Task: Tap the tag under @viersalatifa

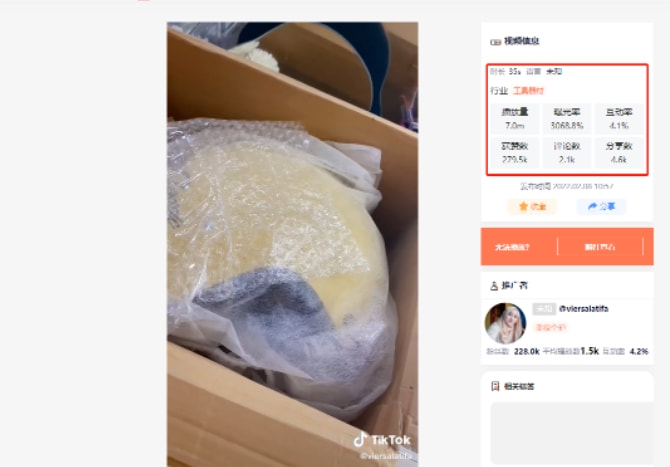Action: [549, 327]
